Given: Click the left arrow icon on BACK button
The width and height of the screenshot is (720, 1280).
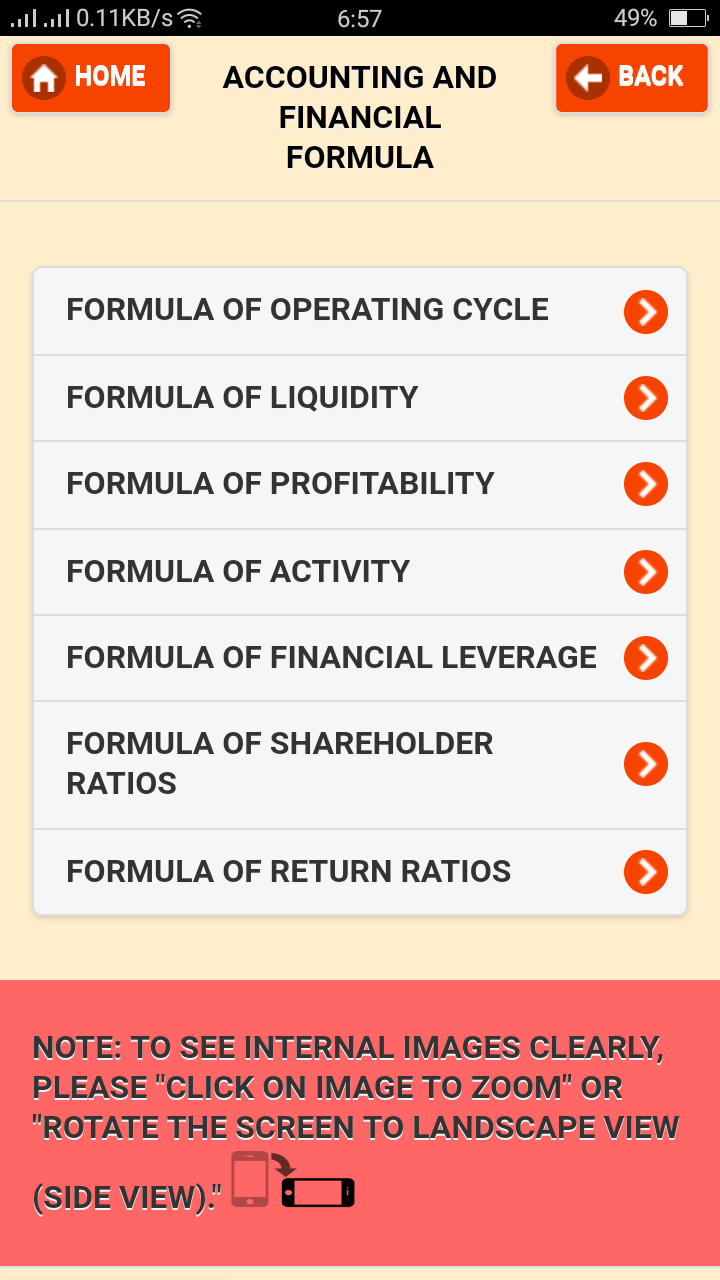Looking at the screenshot, I should [x=588, y=76].
